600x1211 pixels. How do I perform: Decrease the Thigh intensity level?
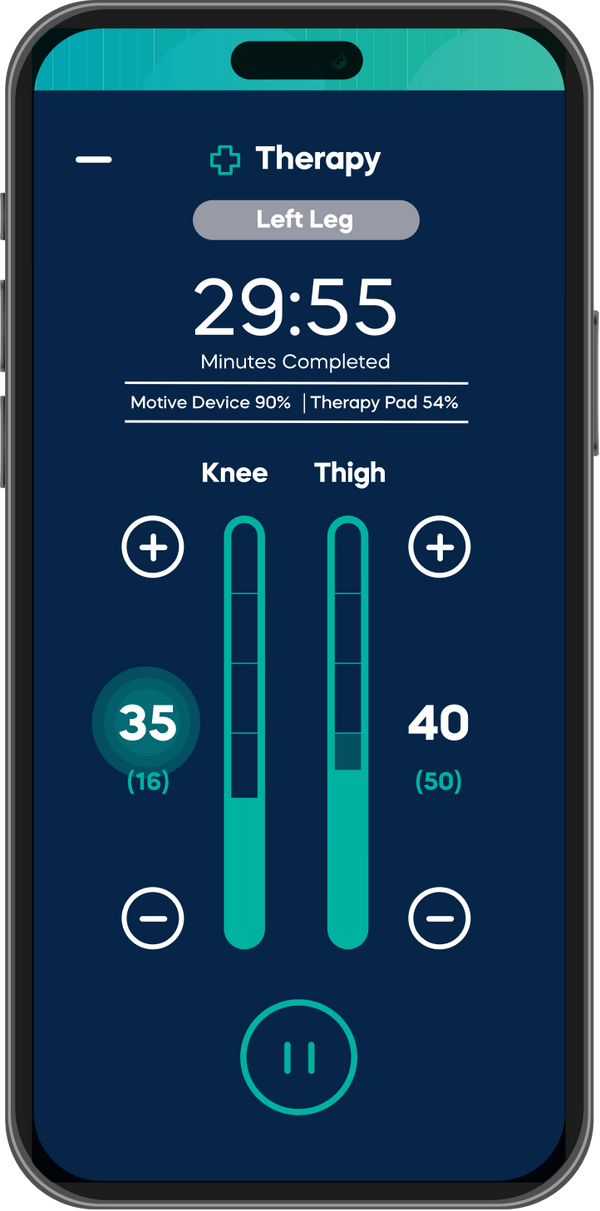tap(439, 917)
